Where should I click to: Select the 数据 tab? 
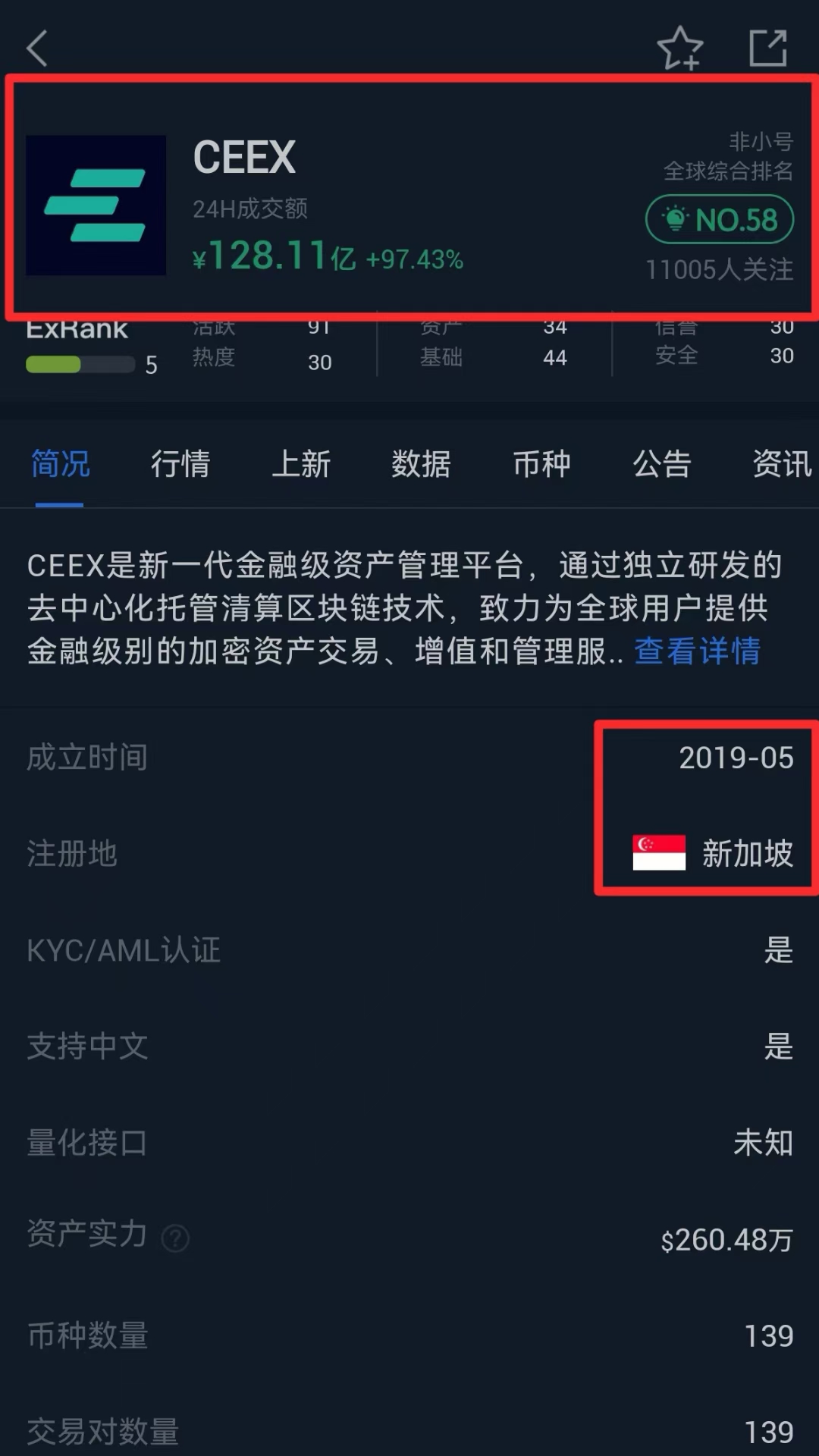(x=421, y=463)
